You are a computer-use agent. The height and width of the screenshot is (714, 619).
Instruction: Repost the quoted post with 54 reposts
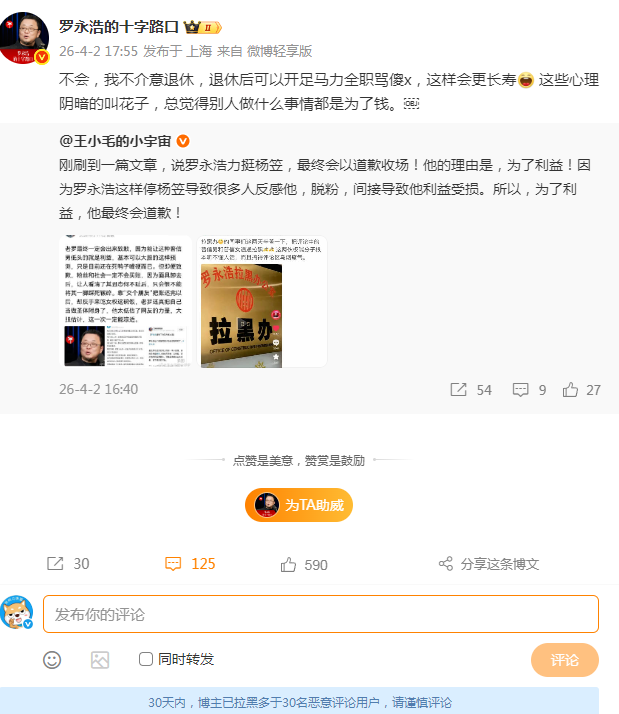coord(471,390)
